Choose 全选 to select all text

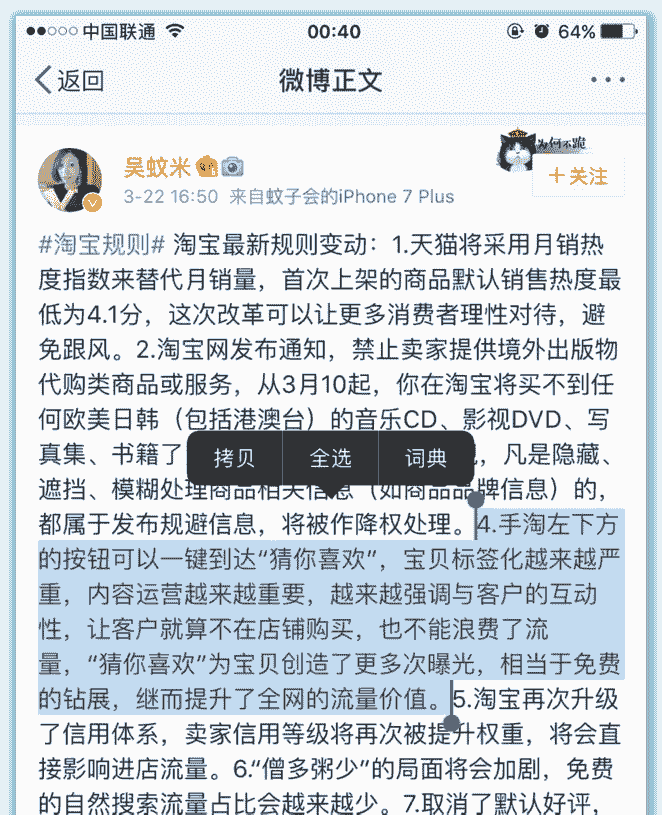330,458
